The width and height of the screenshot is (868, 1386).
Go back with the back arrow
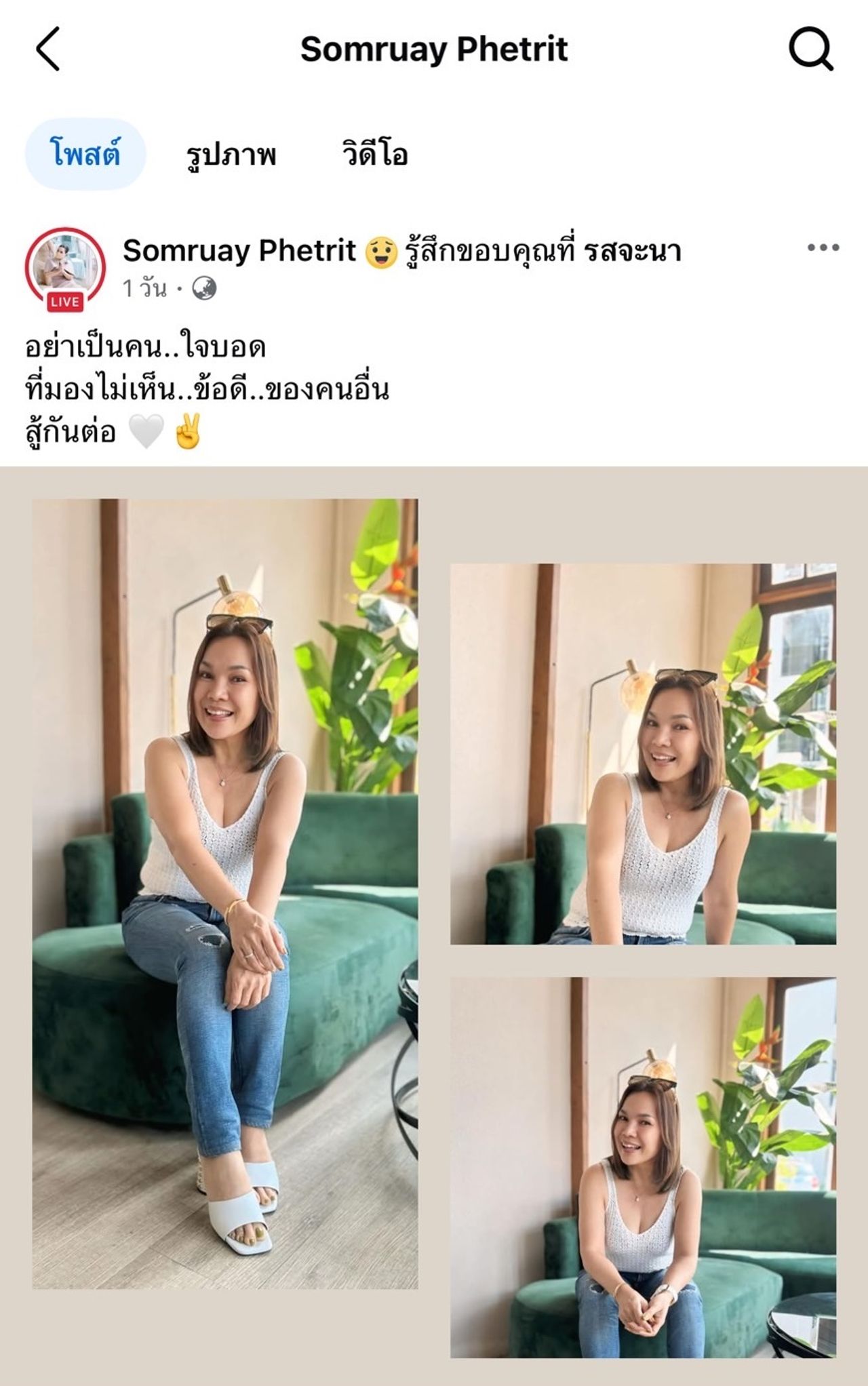point(48,49)
